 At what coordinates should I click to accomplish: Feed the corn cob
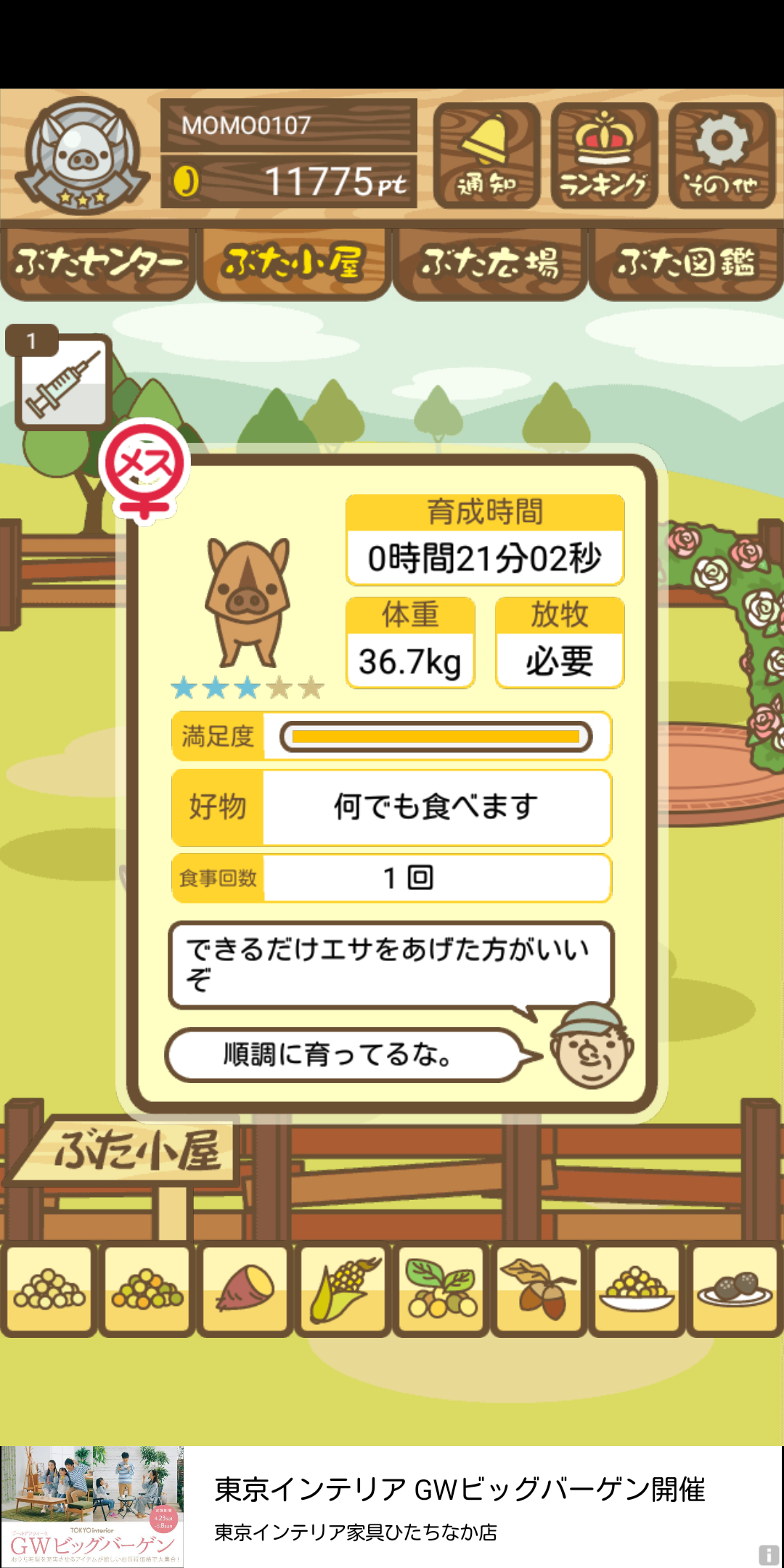343,1290
